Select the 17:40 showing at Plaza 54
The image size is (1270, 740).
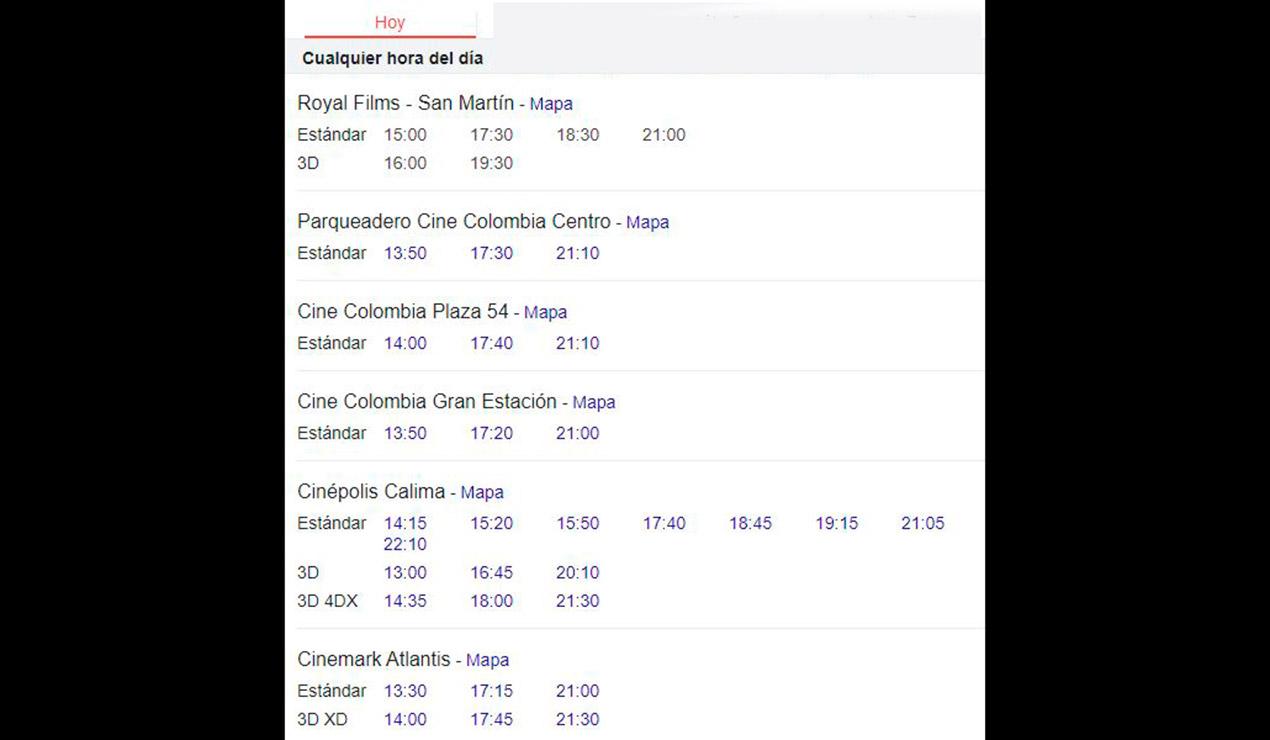(491, 343)
